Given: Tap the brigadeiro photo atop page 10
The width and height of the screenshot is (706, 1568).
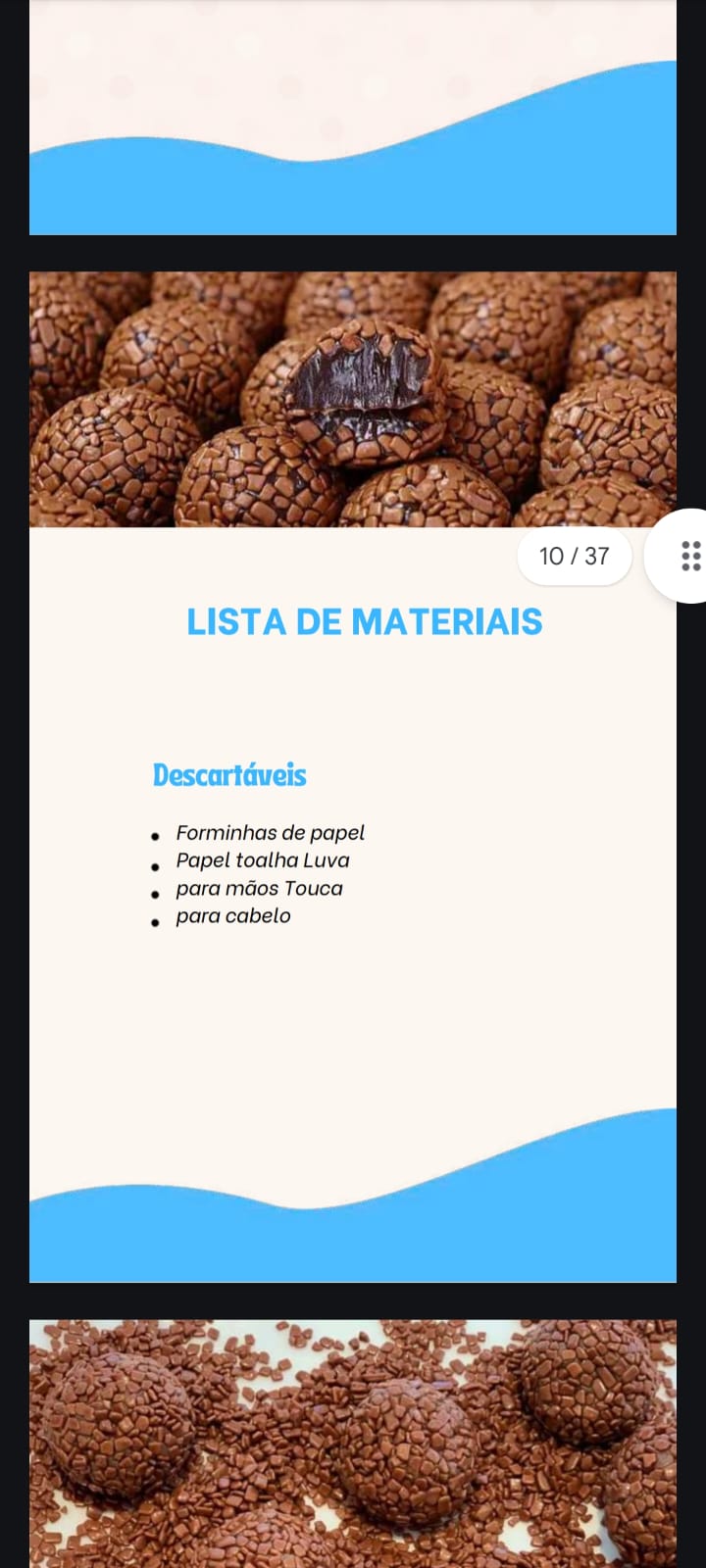Looking at the screenshot, I should click(353, 392).
